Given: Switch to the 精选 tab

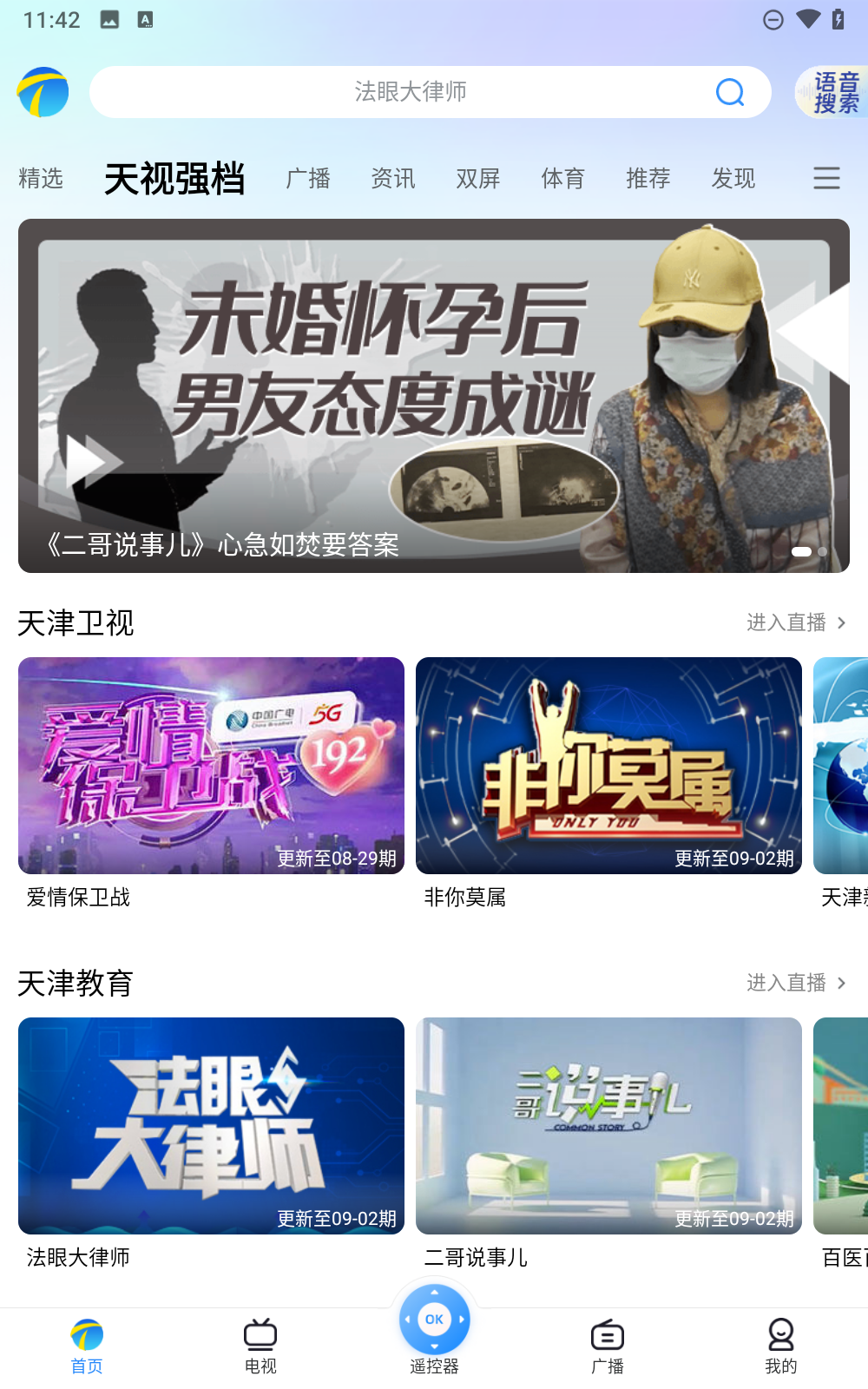Looking at the screenshot, I should click(41, 179).
